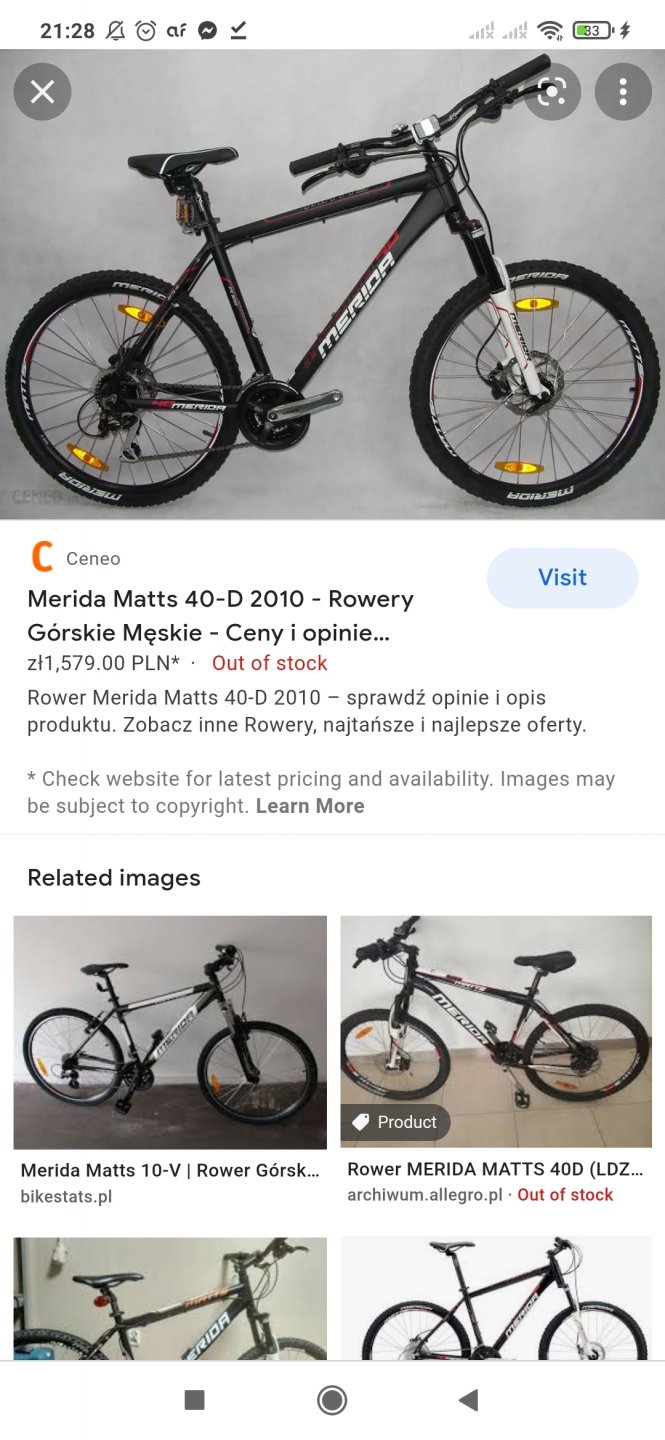665x1440 pixels.
Task: Open Merida Matts 10-V related image
Action: (170, 1032)
